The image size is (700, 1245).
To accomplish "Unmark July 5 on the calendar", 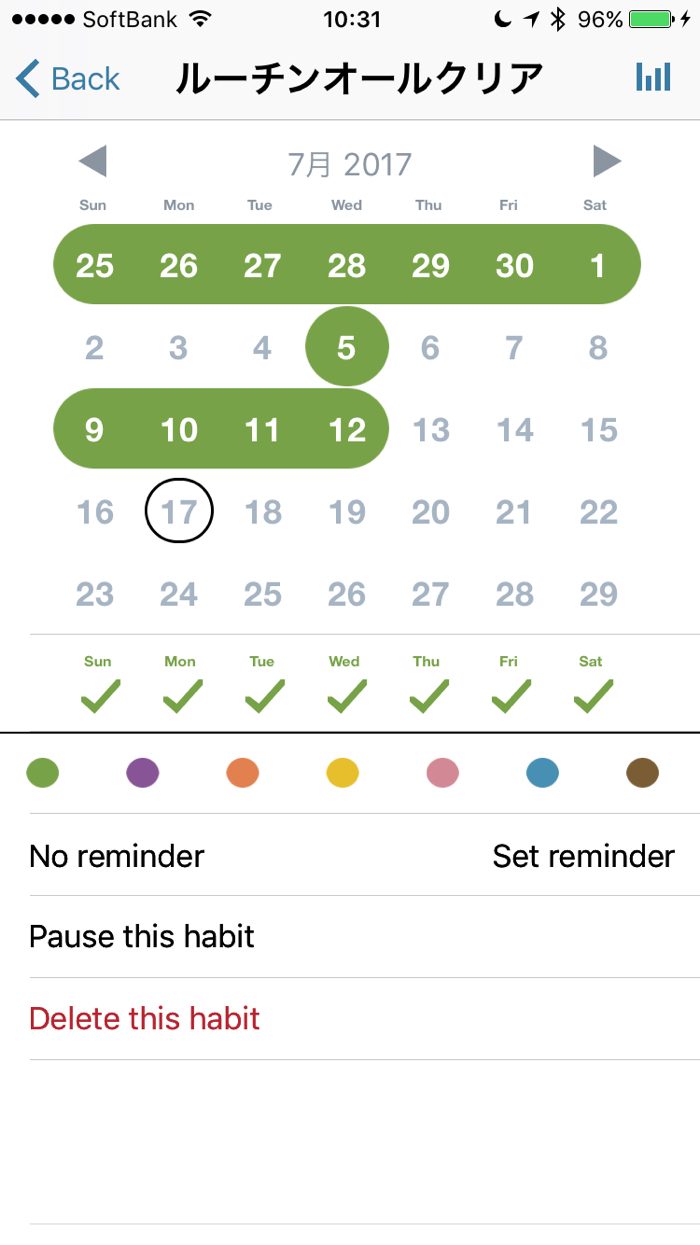I will [x=346, y=347].
